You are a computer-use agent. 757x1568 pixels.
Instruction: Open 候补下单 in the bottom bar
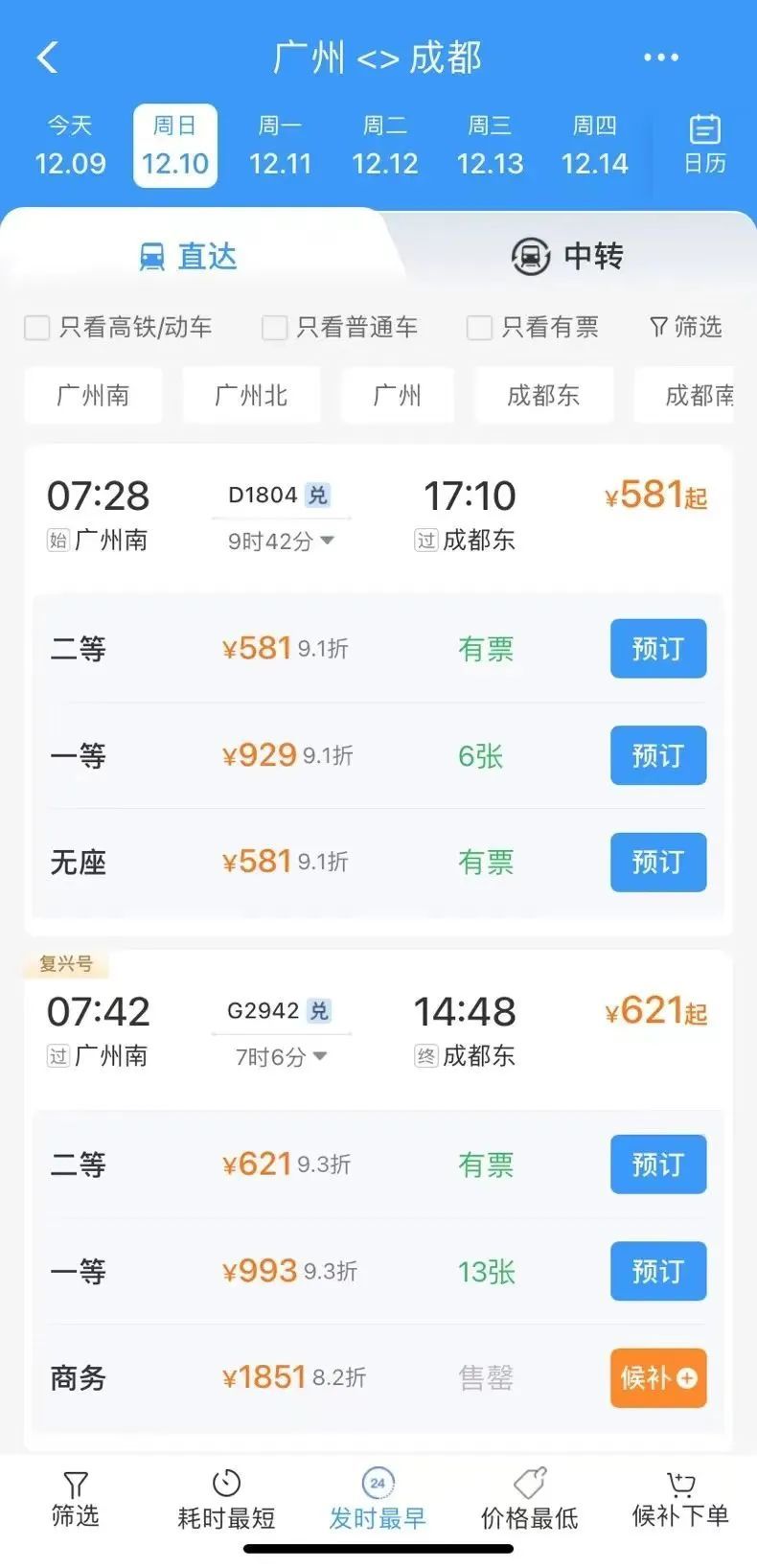(x=680, y=1500)
